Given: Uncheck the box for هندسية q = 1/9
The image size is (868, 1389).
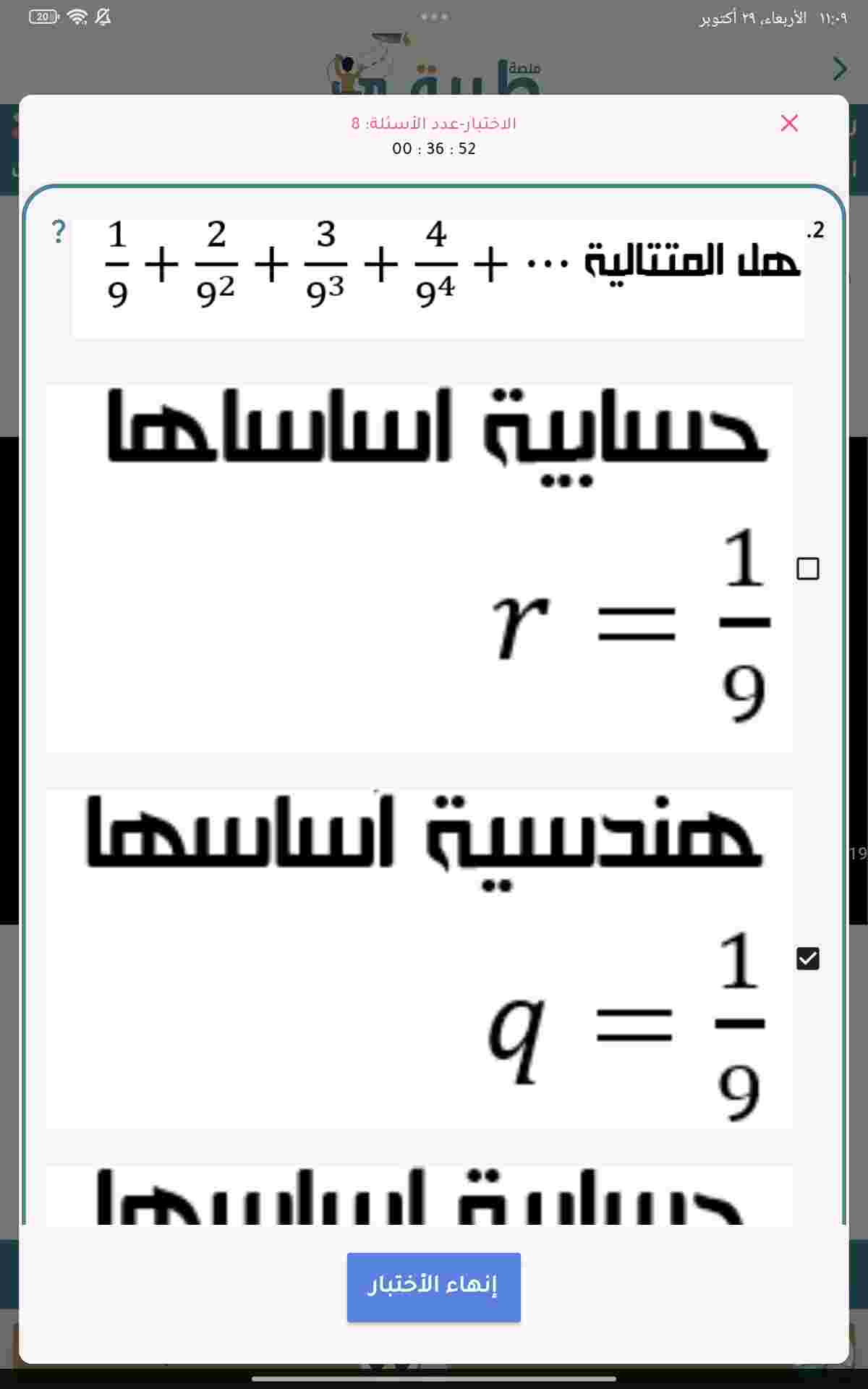Looking at the screenshot, I should [x=807, y=959].
